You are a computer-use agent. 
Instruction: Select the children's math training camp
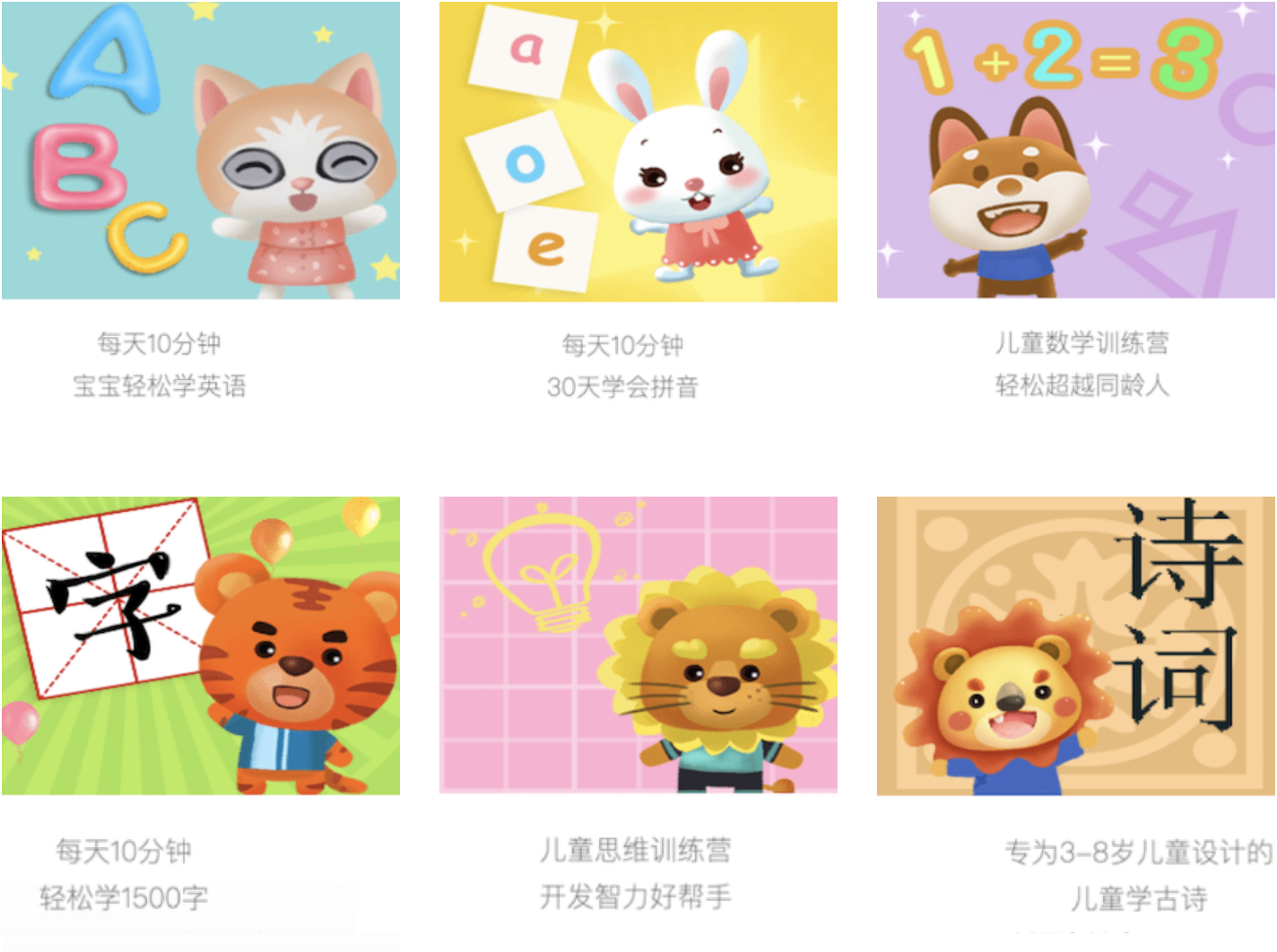point(1075,150)
